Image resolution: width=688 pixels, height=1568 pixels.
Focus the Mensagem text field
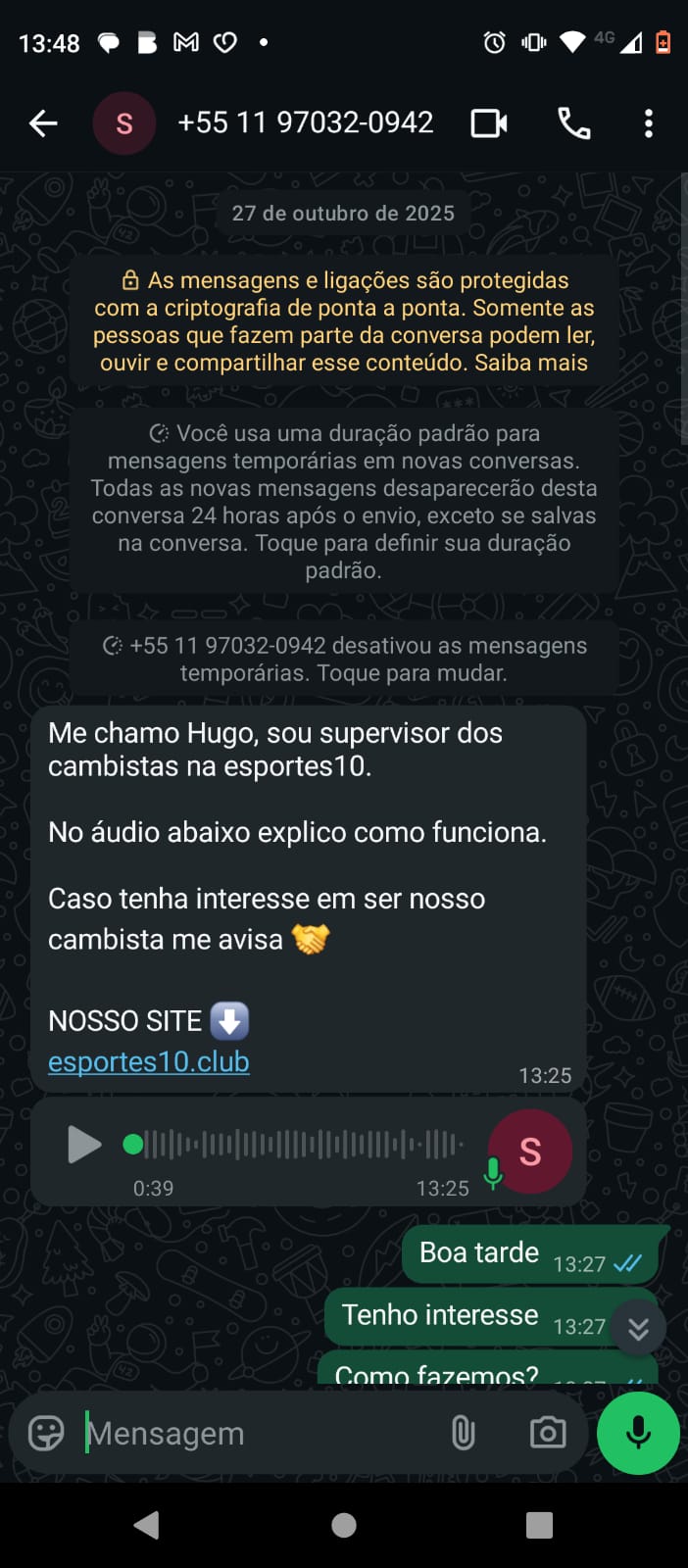255,1433
